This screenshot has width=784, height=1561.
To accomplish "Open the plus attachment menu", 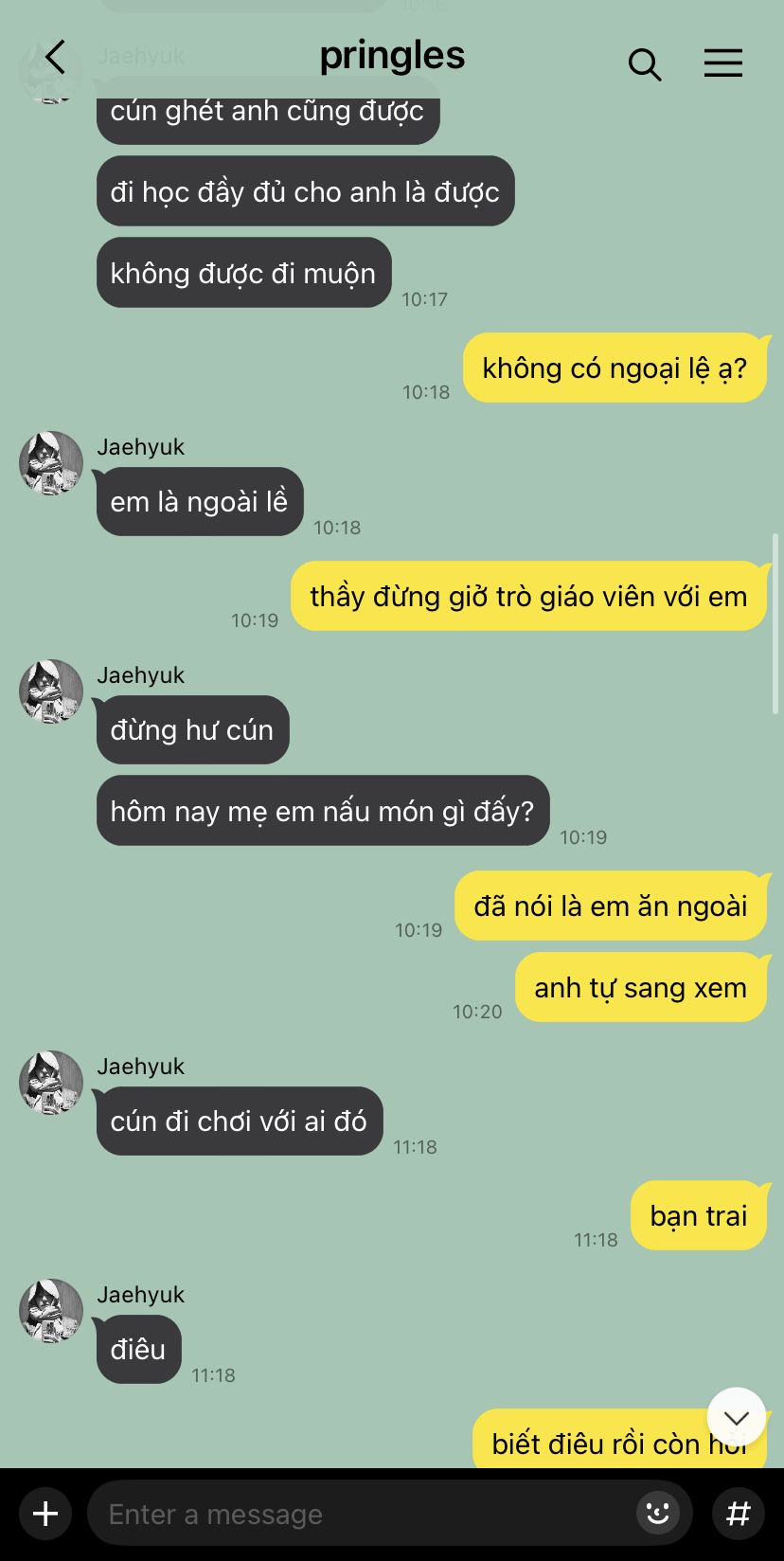I will coord(45,1514).
